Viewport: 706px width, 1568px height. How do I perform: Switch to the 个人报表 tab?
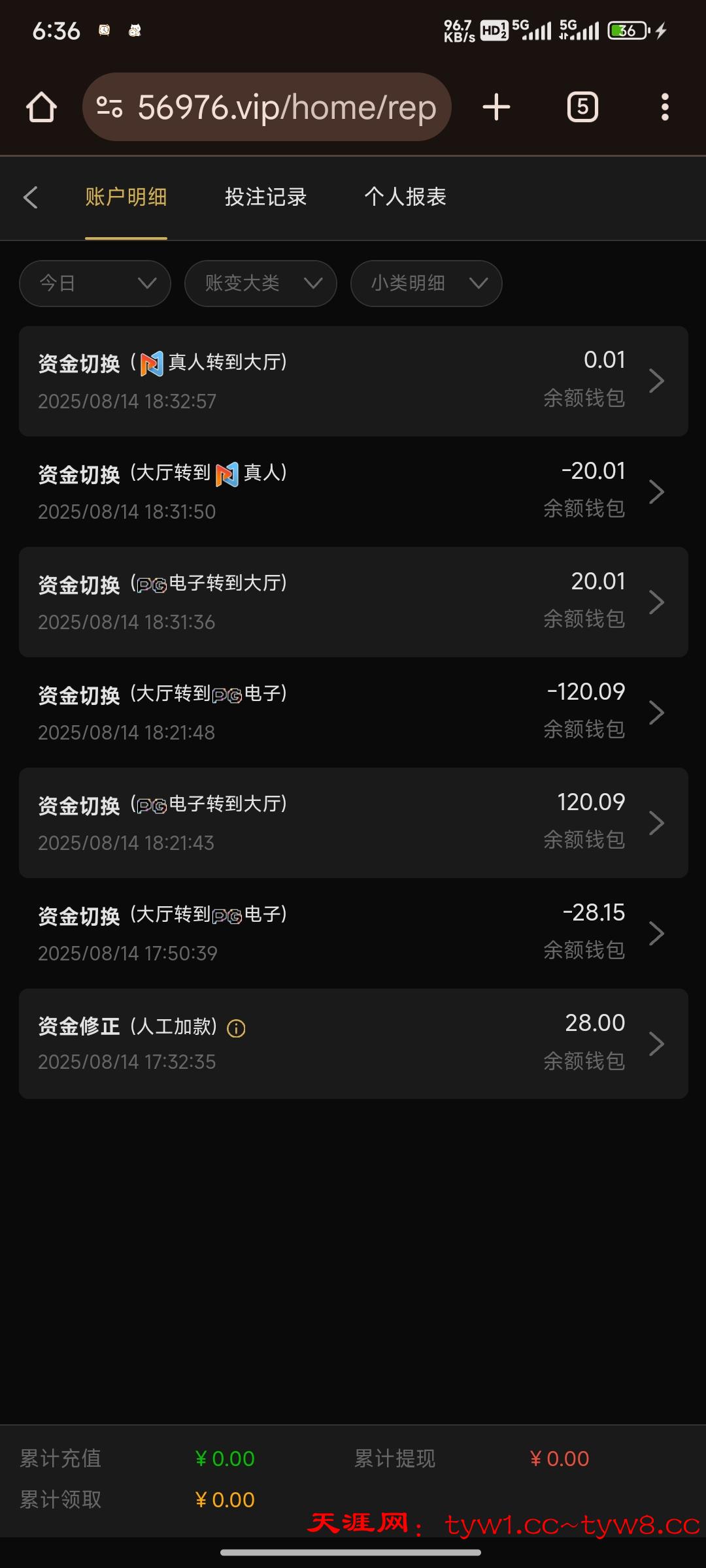pos(405,197)
